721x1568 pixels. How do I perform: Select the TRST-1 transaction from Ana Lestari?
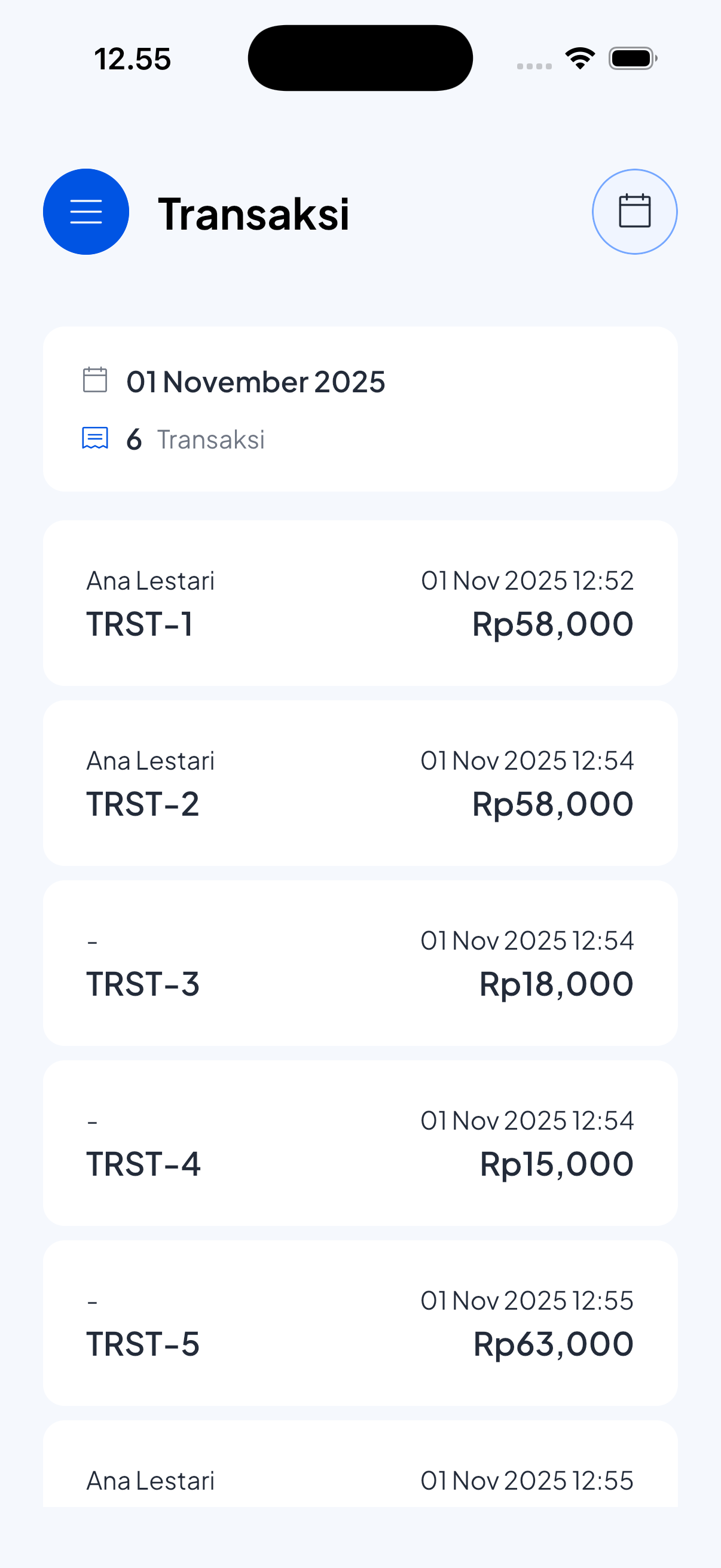coord(360,602)
